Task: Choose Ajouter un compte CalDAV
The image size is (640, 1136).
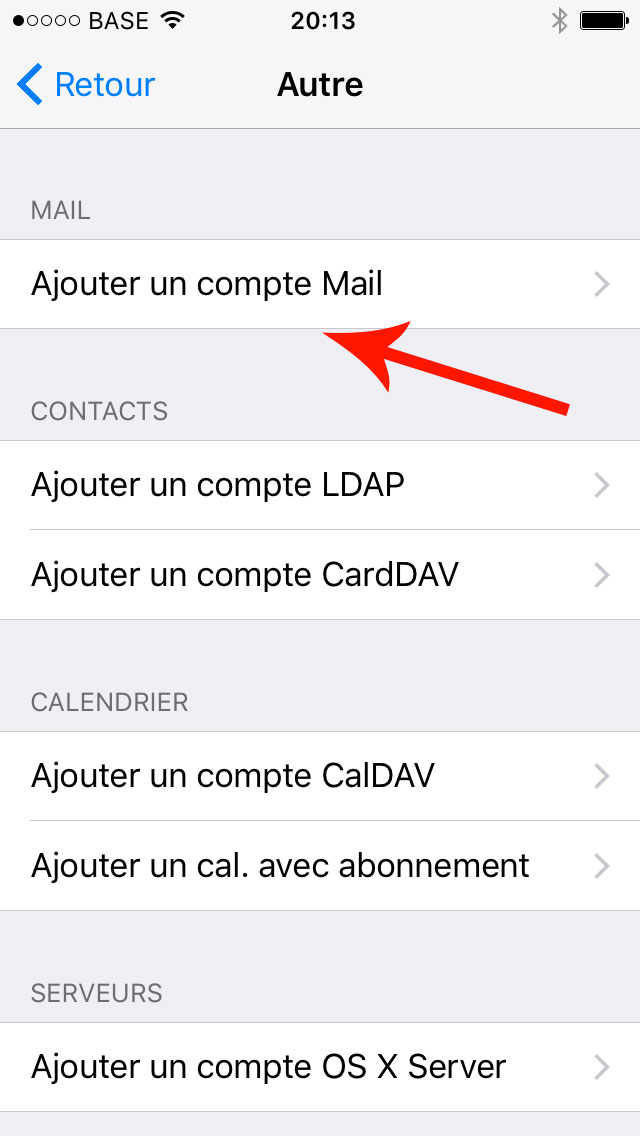Action: point(233,776)
